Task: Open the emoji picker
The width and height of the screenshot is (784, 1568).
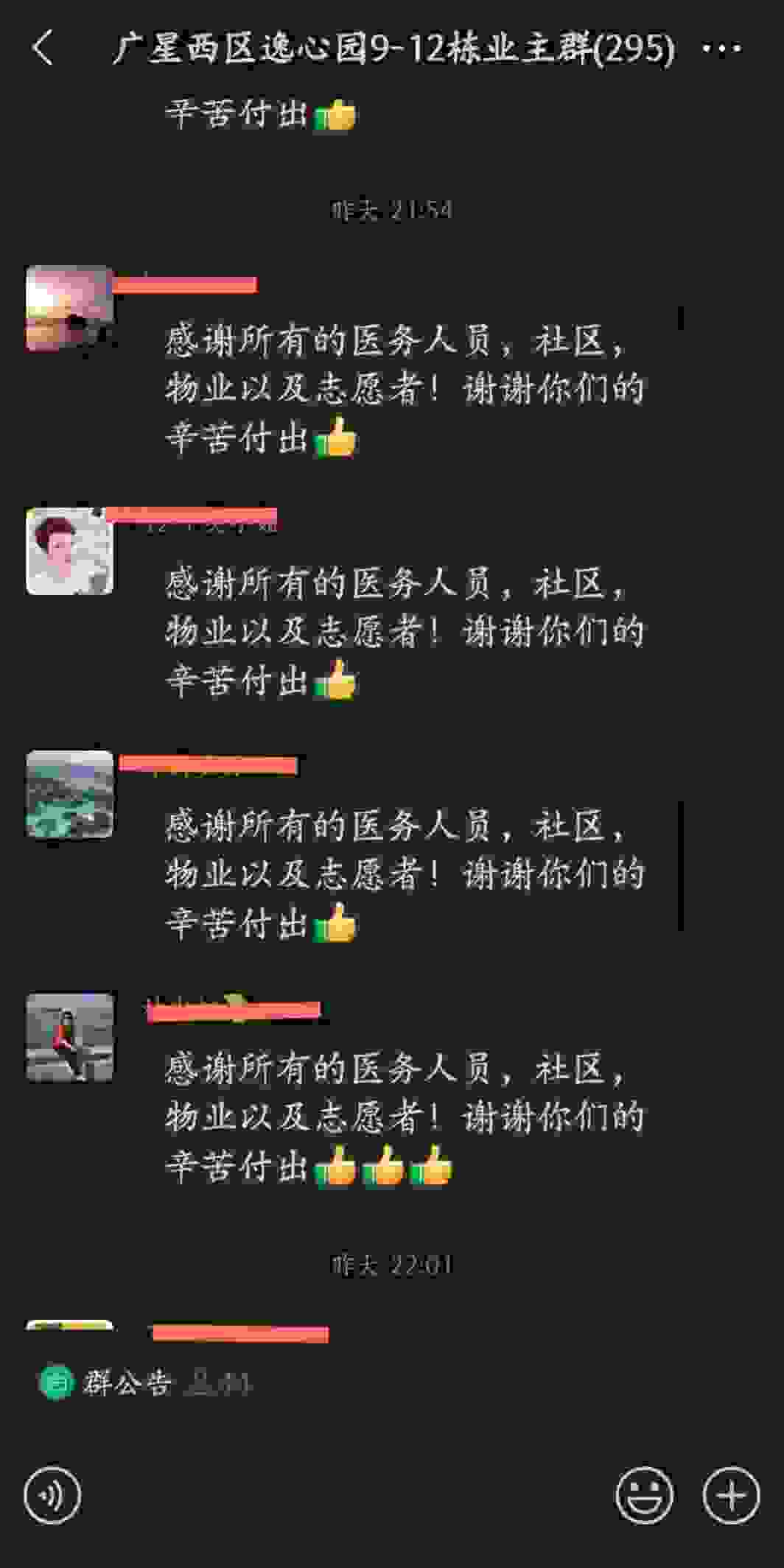Action: click(x=644, y=1495)
